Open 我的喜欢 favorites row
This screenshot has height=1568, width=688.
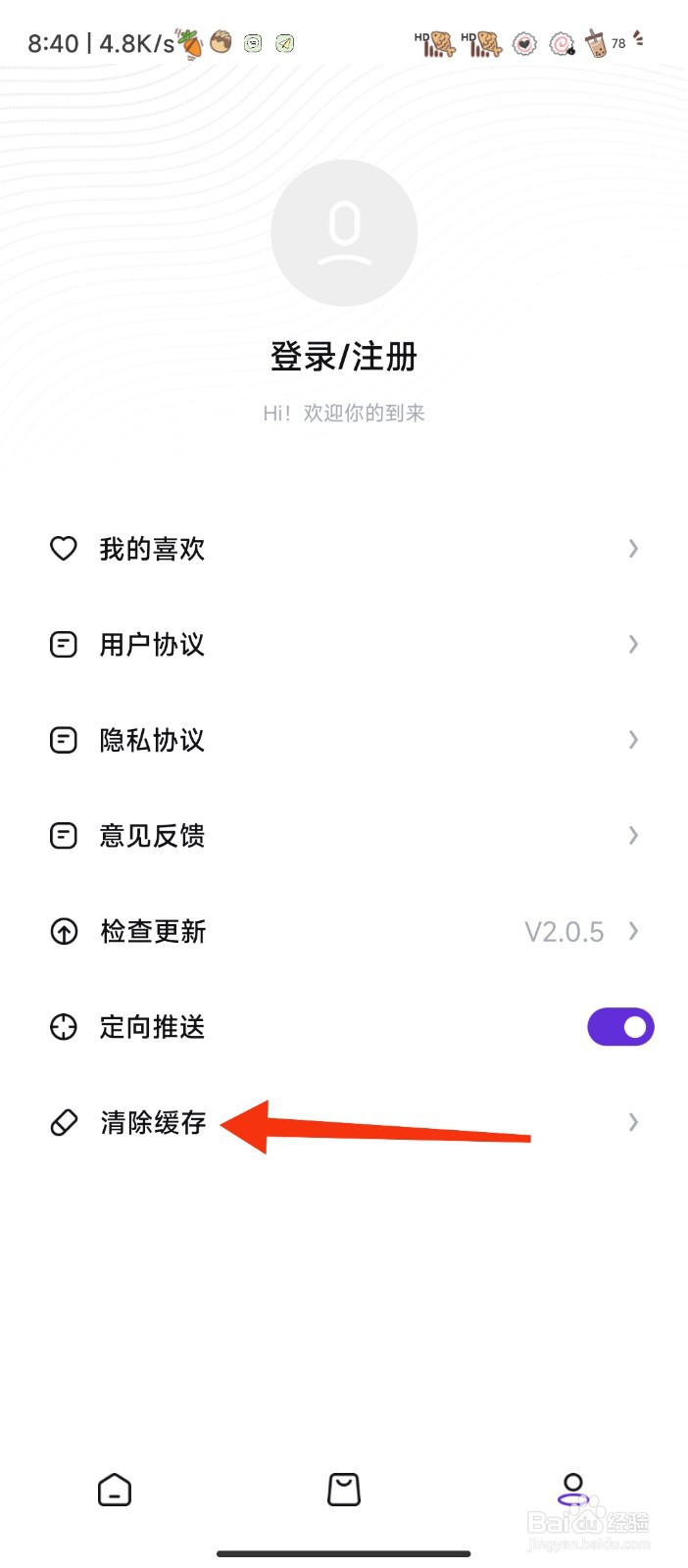[x=344, y=549]
